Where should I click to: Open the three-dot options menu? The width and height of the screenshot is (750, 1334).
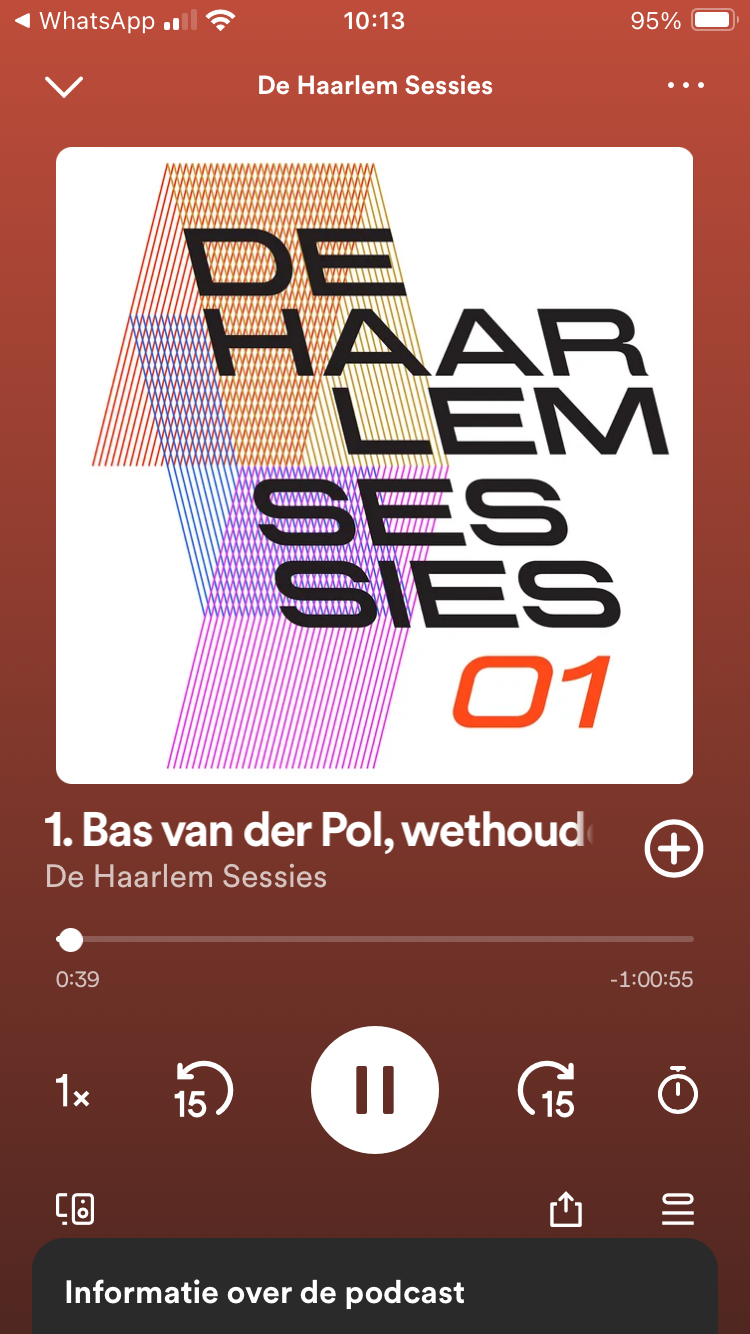click(686, 86)
